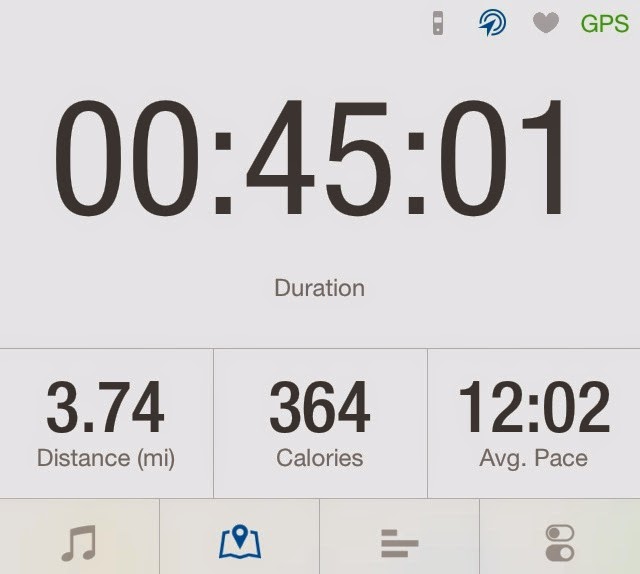Tap the live tracking icon
The image size is (640, 574).
click(x=491, y=24)
